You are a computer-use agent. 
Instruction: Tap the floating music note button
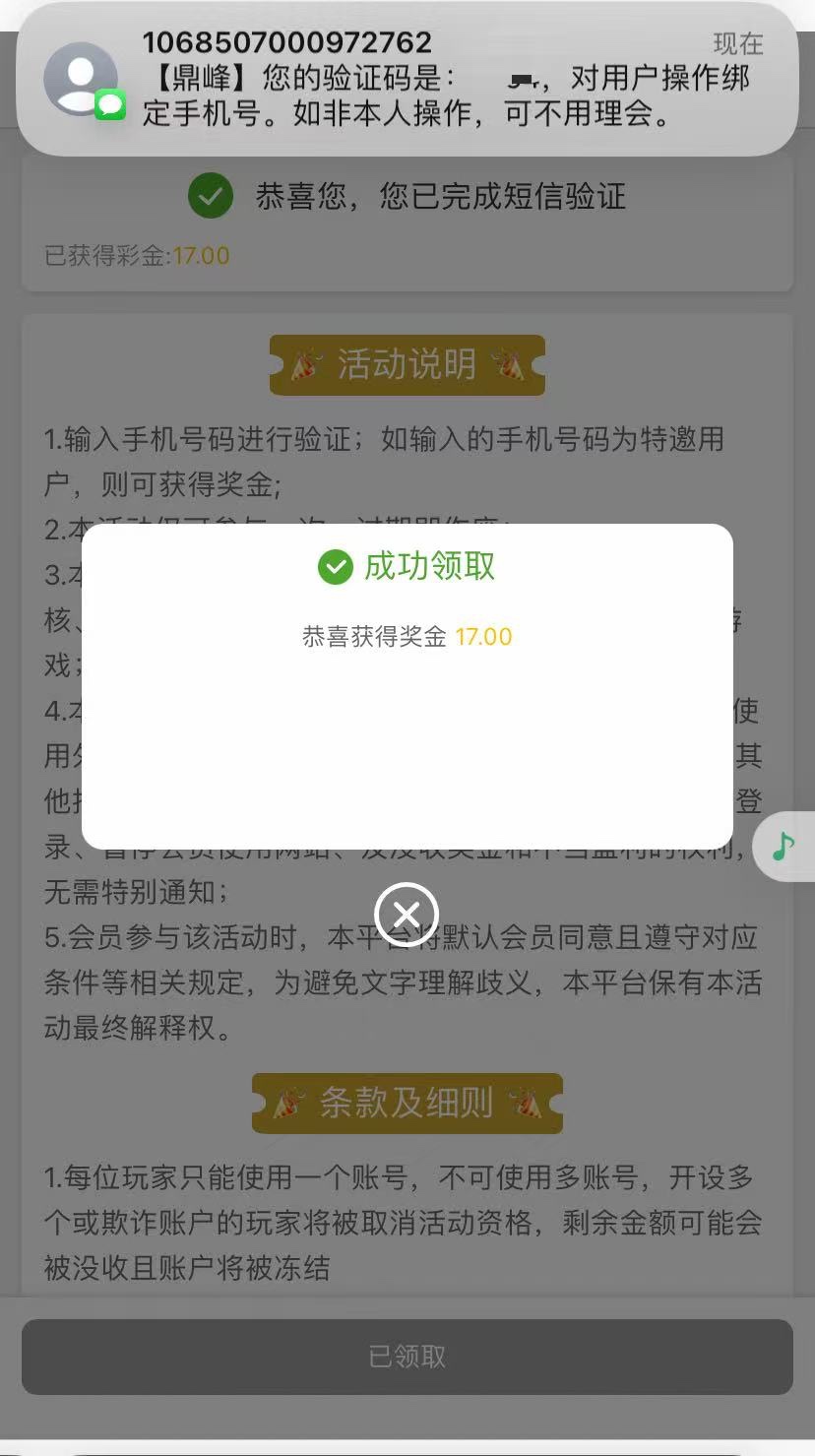[784, 846]
